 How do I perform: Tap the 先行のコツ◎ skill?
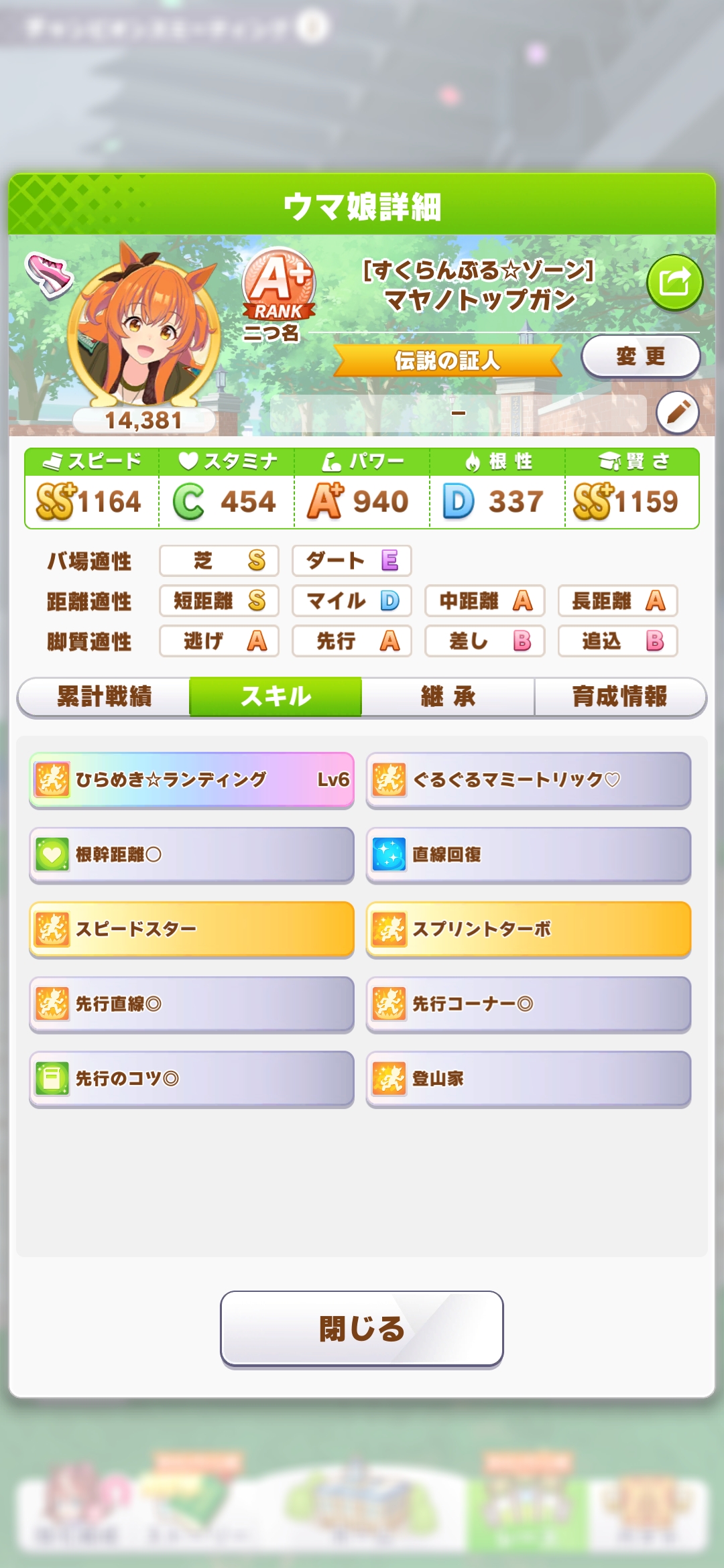[192, 1079]
